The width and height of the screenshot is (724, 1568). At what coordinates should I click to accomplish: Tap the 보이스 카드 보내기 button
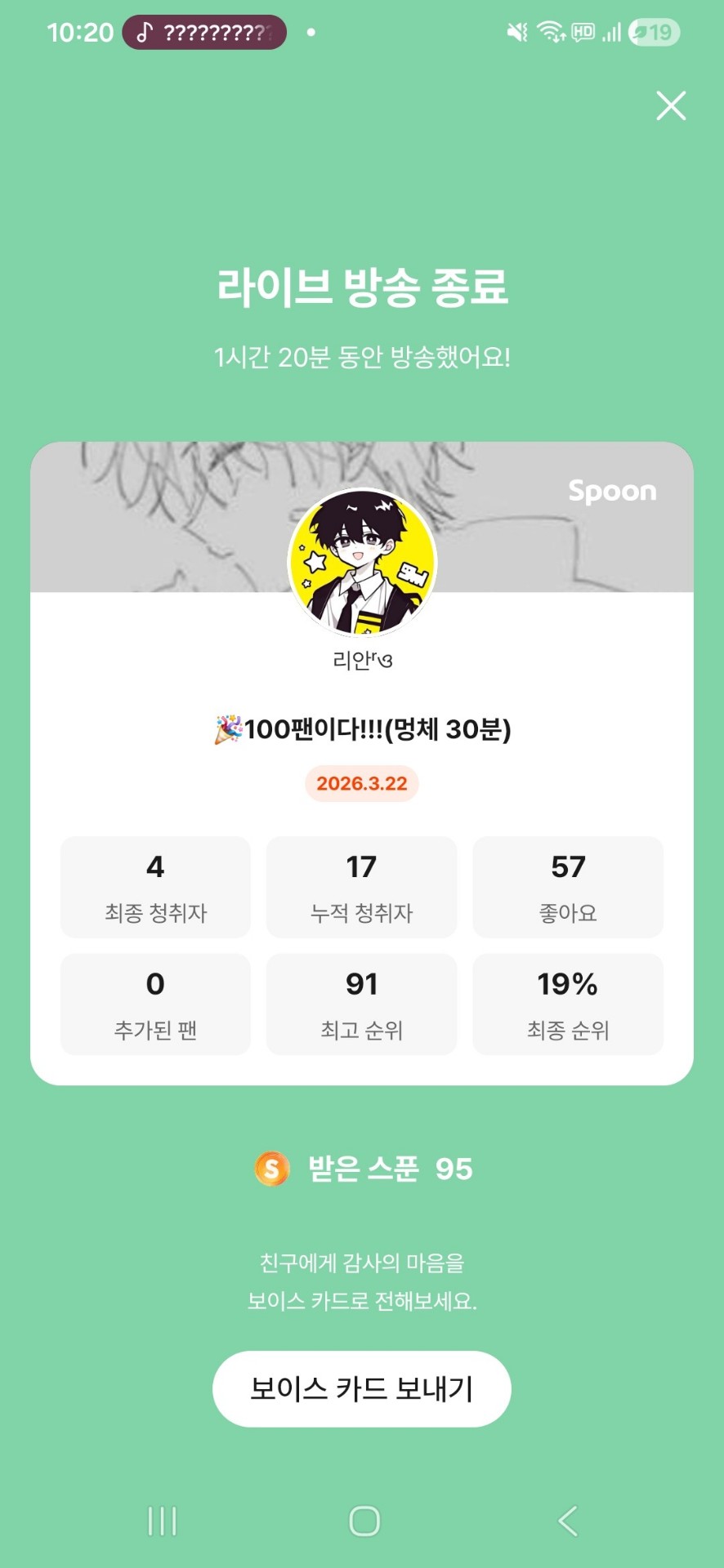pos(362,1388)
